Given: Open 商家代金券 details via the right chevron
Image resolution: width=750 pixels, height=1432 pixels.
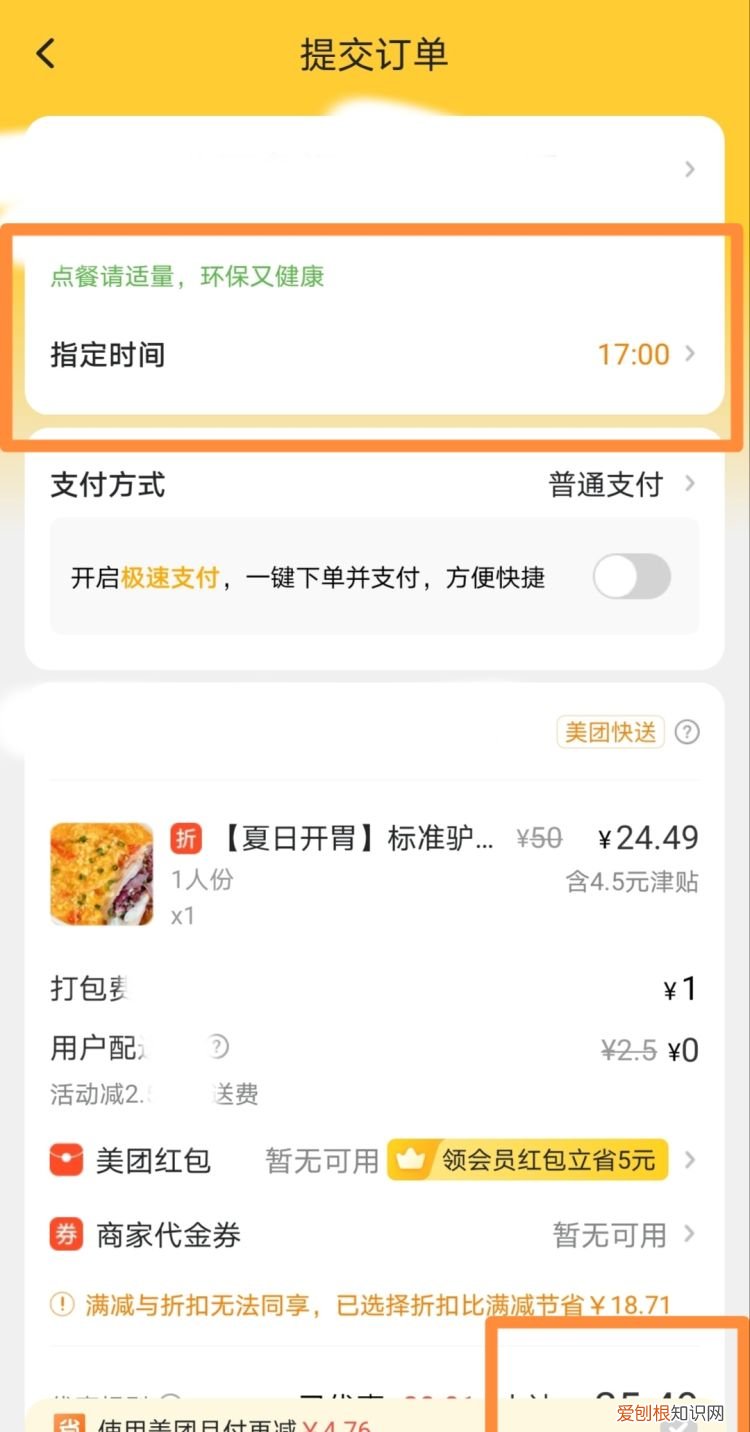Looking at the screenshot, I should coord(690,1234).
